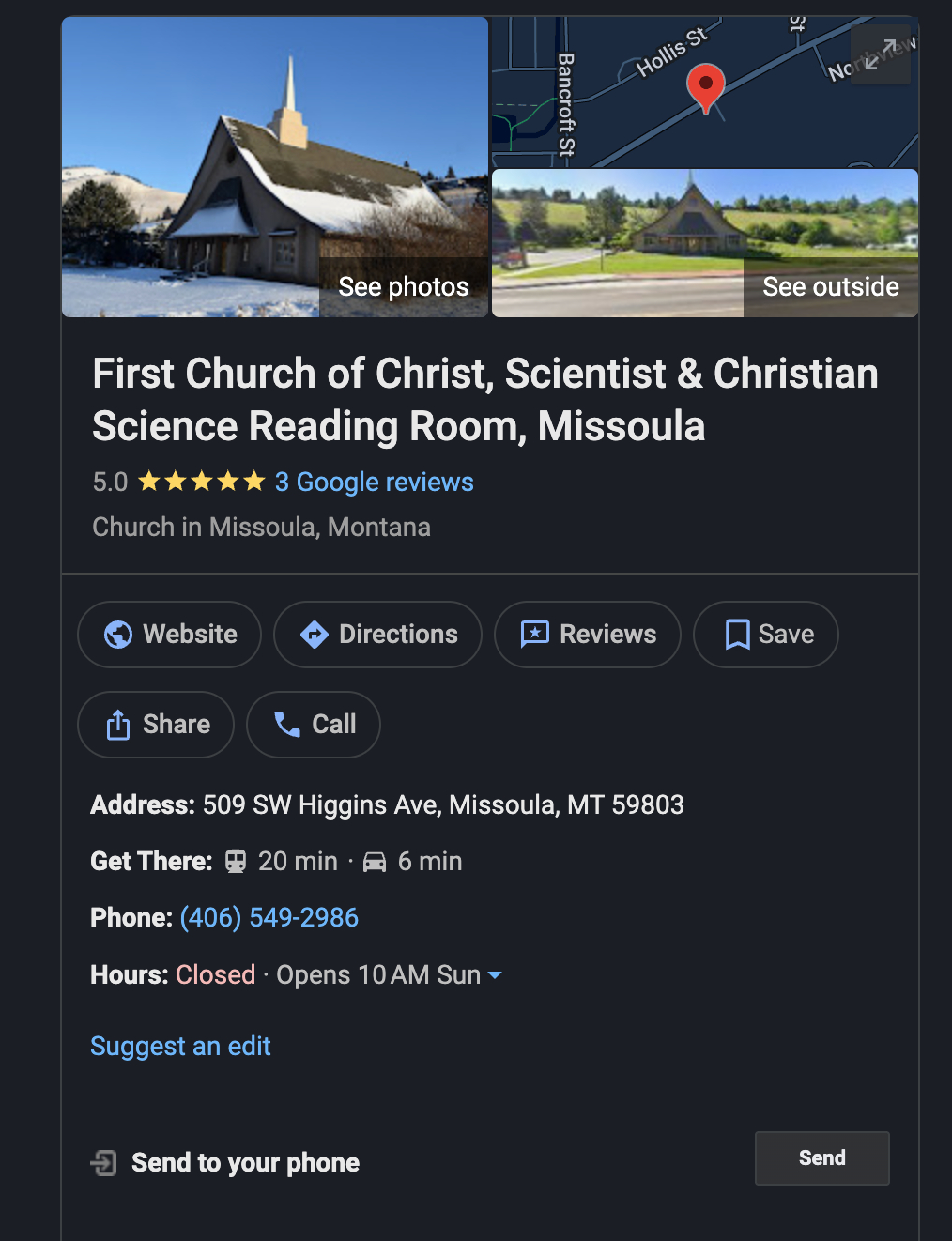The width and height of the screenshot is (952, 1241).
Task: Visit the church's Website
Action: 170,635
